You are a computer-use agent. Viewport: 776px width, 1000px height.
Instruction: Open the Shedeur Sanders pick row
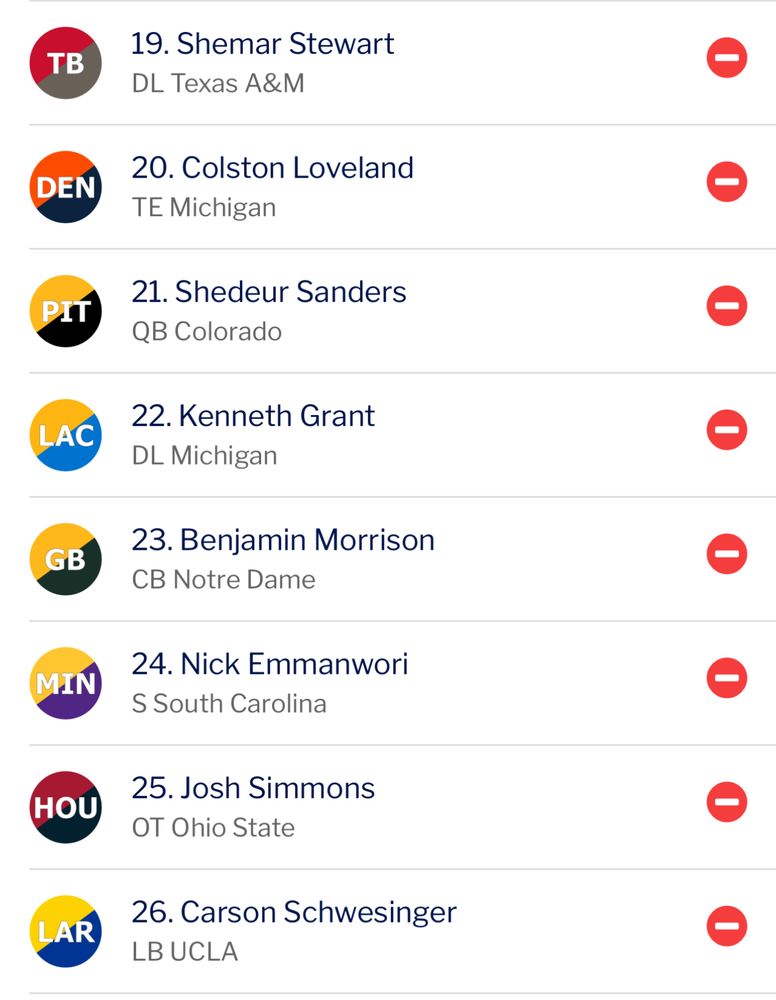click(402, 311)
